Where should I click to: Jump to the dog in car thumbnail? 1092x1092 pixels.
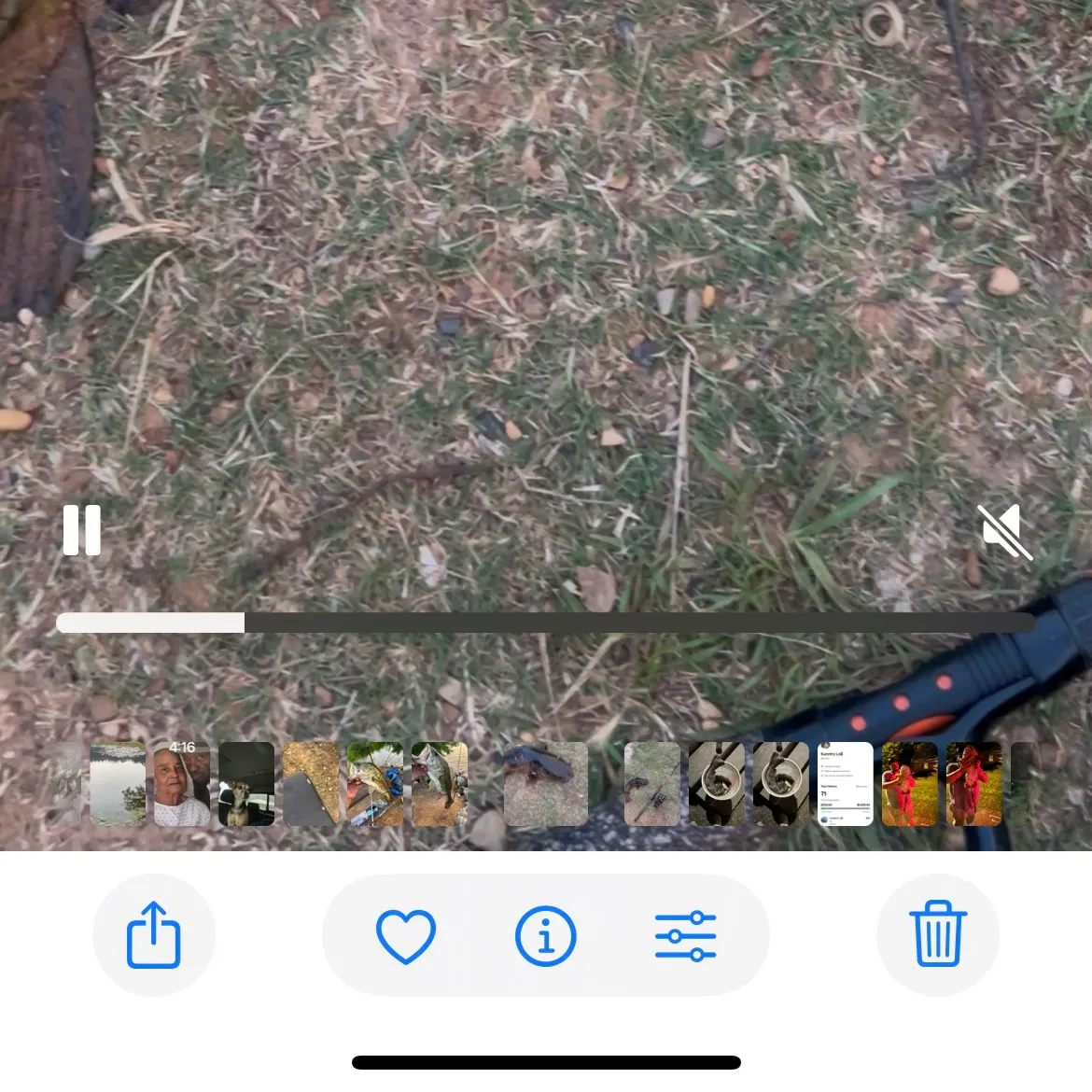pyautogui.click(x=246, y=784)
